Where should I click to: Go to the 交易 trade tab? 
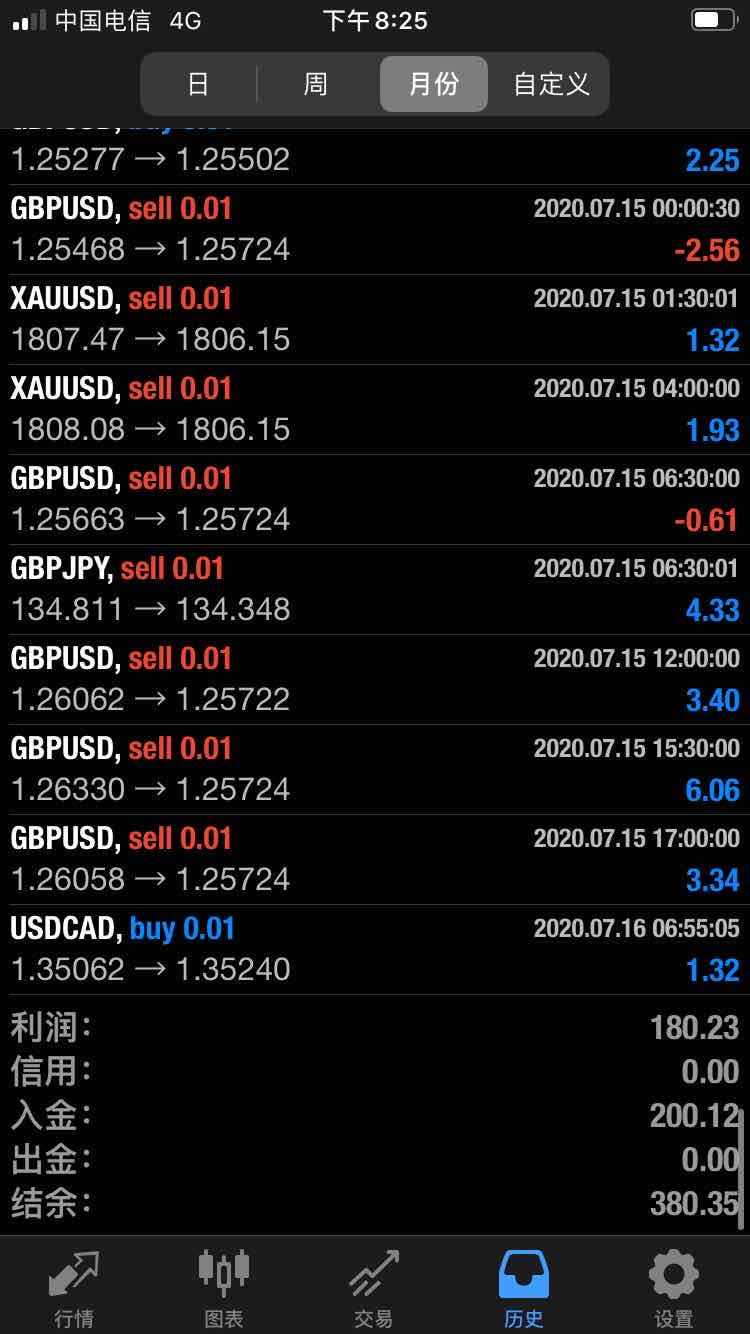[374, 1288]
